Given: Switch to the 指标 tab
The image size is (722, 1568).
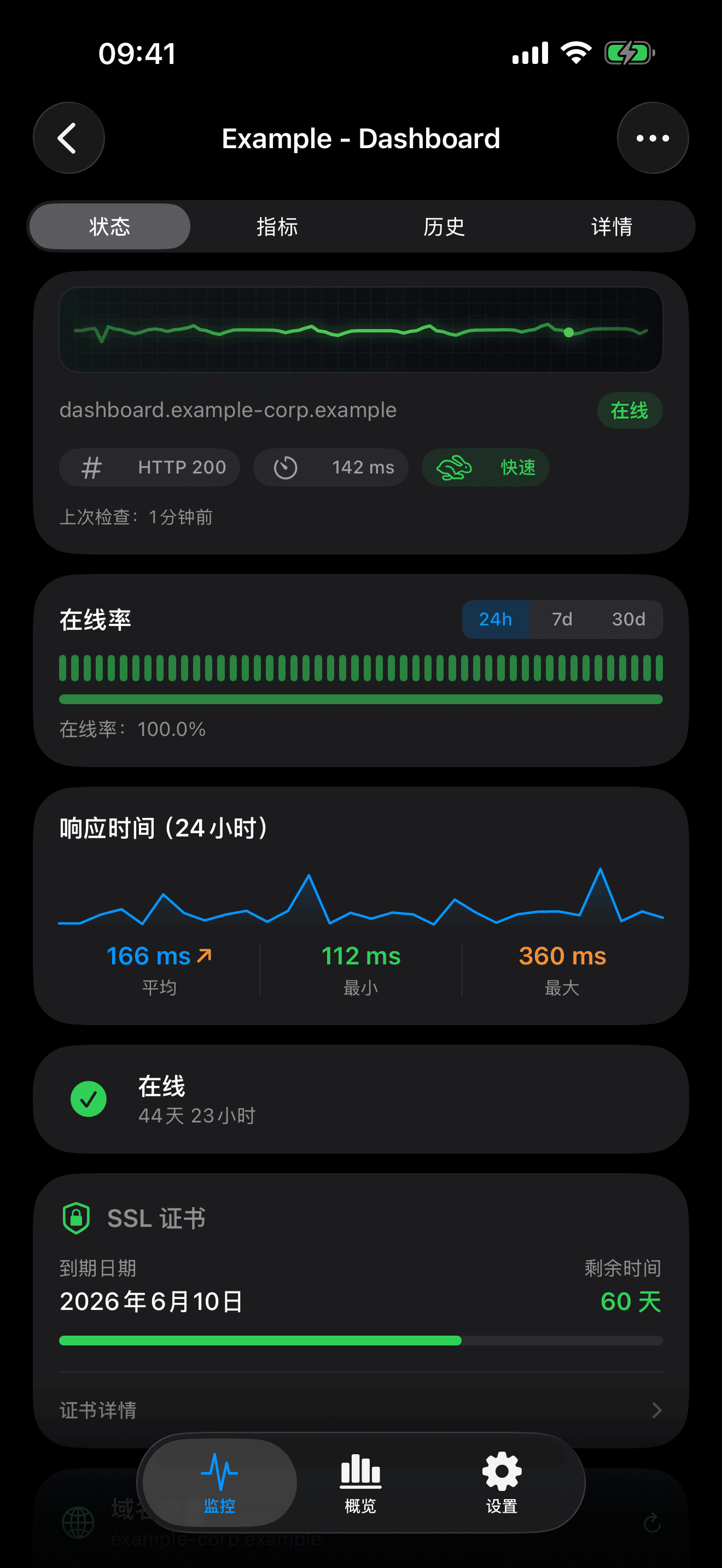Looking at the screenshot, I should coord(277,226).
